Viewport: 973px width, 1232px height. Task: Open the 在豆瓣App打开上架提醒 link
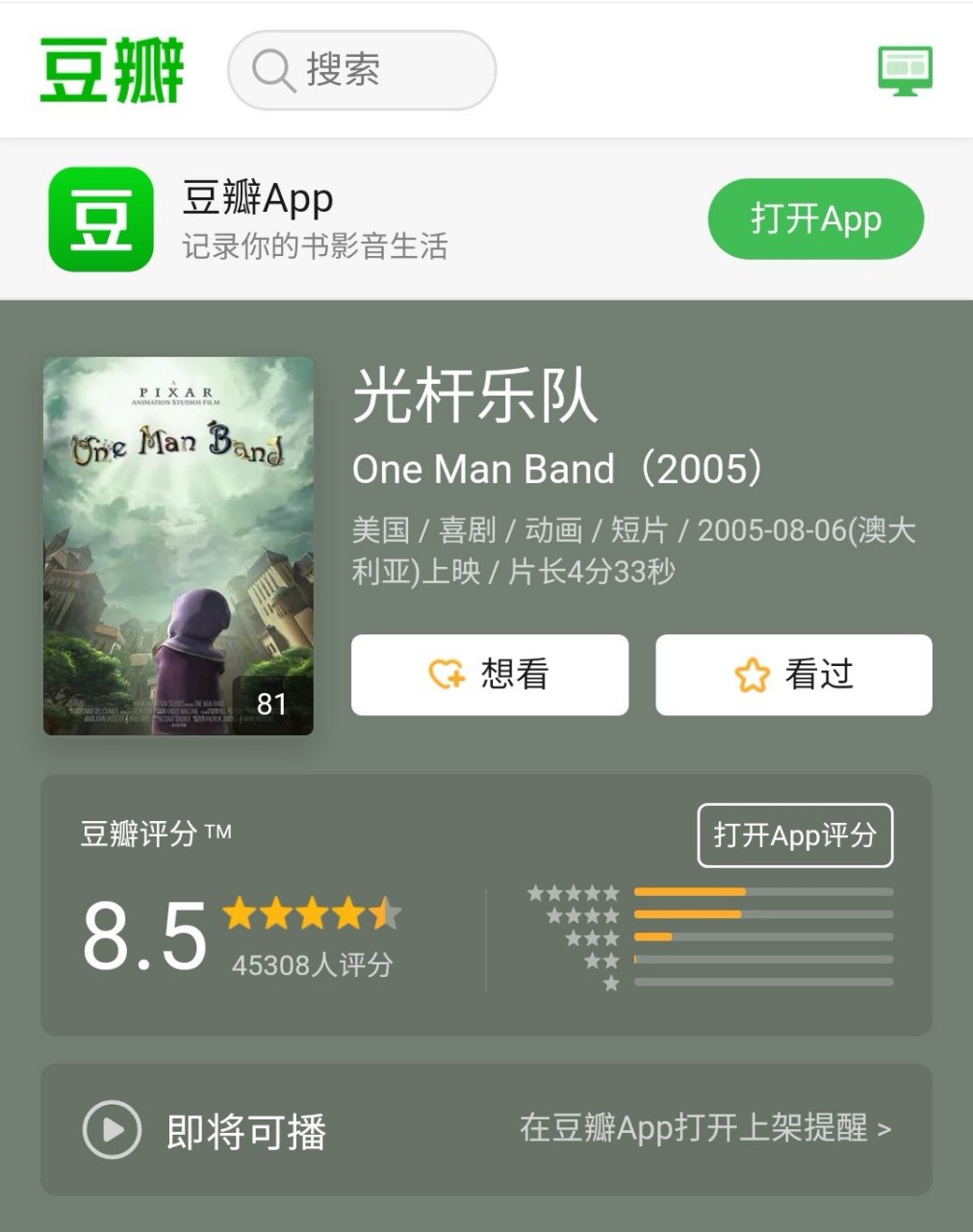(691, 1133)
